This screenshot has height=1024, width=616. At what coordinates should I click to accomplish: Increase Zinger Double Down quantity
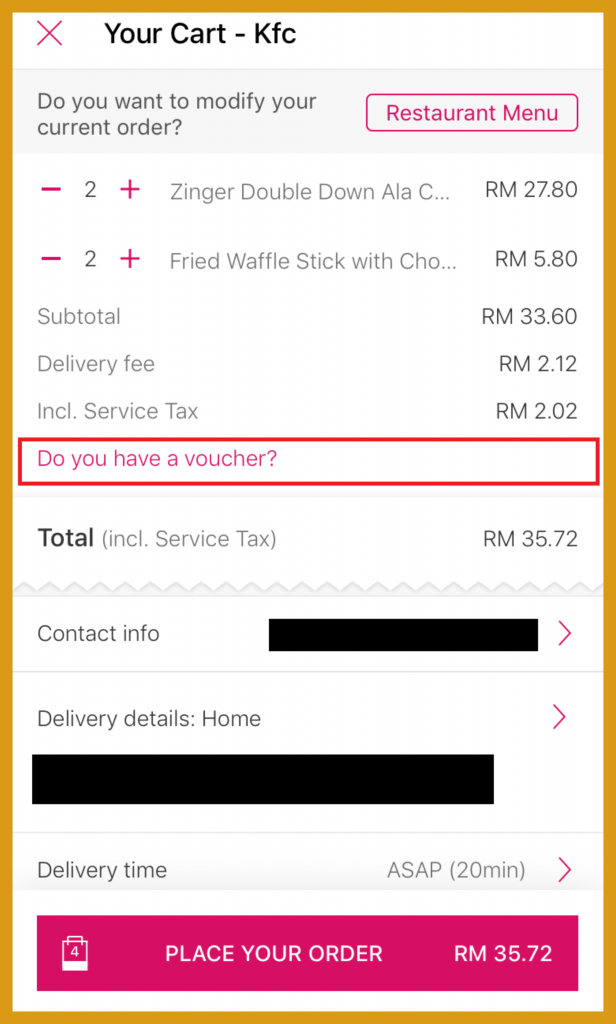click(x=130, y=190)
